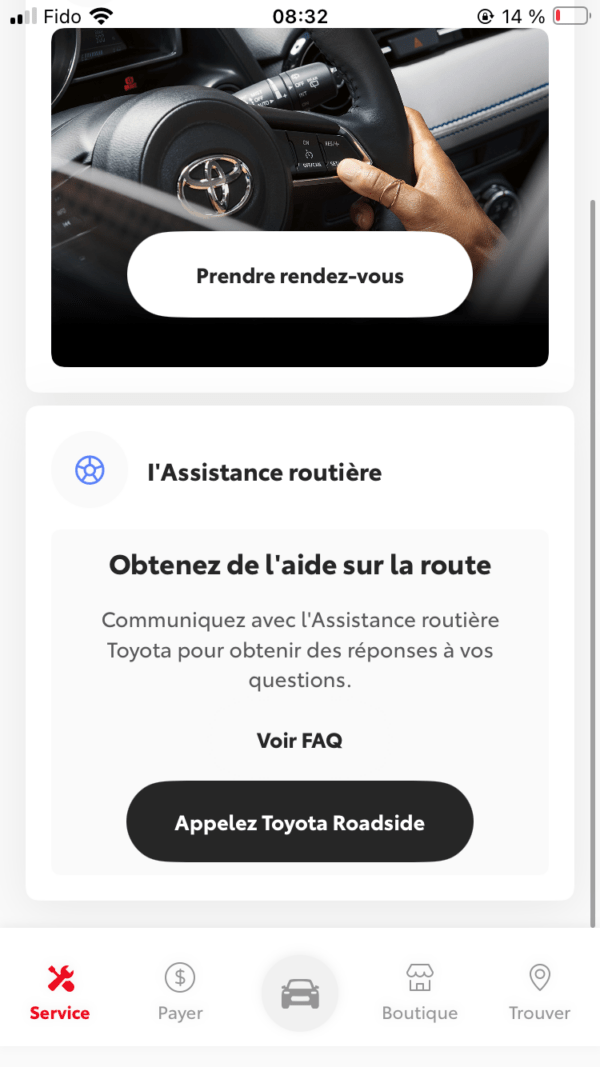Switch to the Boutique tab

419,991
